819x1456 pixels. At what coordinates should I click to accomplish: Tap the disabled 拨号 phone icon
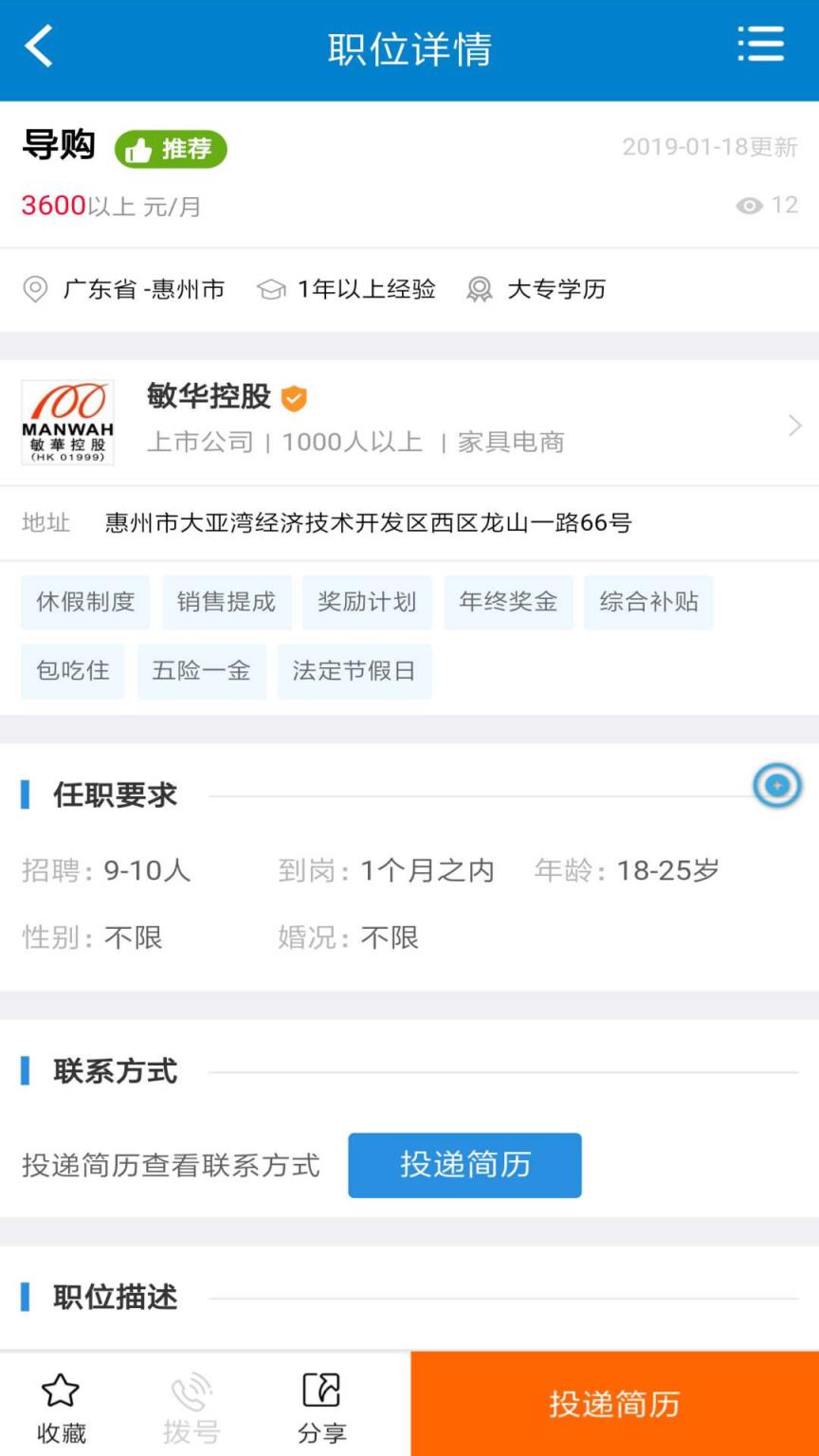(x=191, y=1391)
